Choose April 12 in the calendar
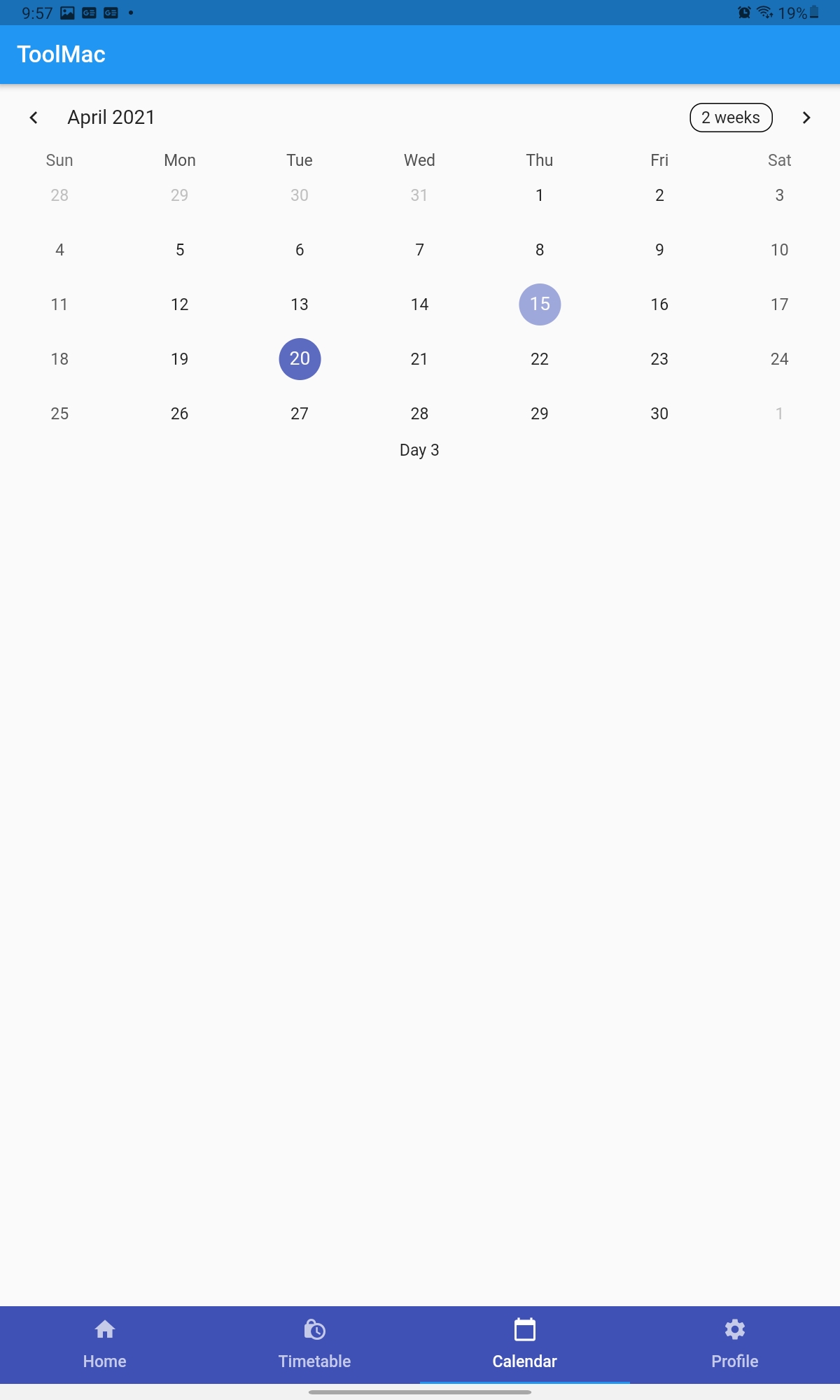This screenshot has width=840, height=1400. click(180, 304)
